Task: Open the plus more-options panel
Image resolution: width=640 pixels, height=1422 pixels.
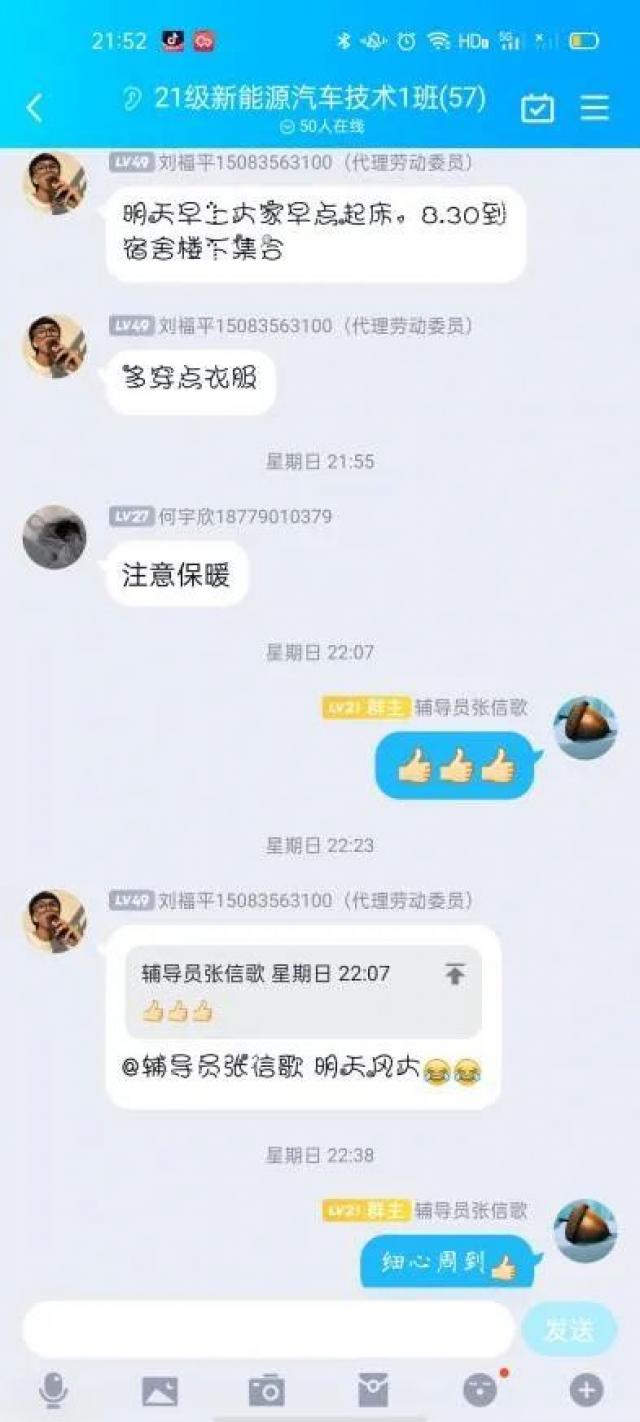Action: 586,1390
